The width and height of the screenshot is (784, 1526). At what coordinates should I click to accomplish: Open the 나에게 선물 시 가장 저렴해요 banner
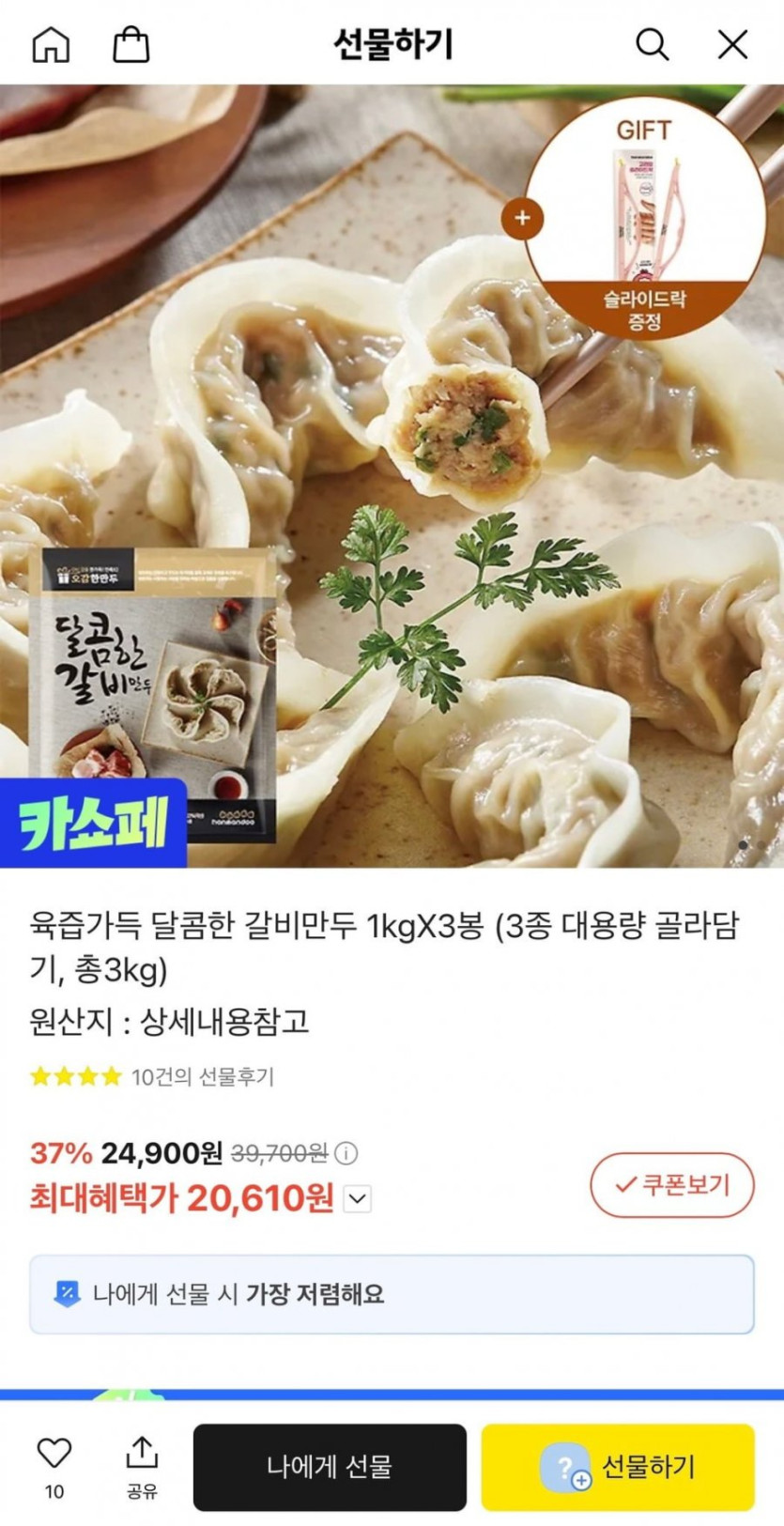click(392, 1294)
